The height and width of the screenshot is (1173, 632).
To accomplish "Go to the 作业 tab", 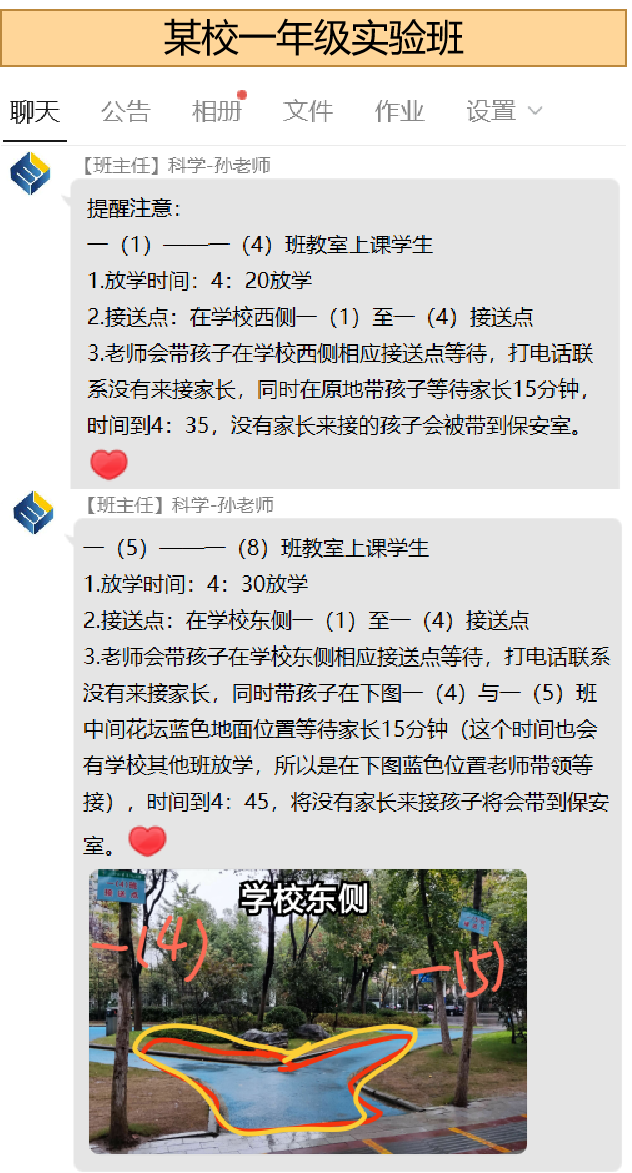I will tap(399, 112).
